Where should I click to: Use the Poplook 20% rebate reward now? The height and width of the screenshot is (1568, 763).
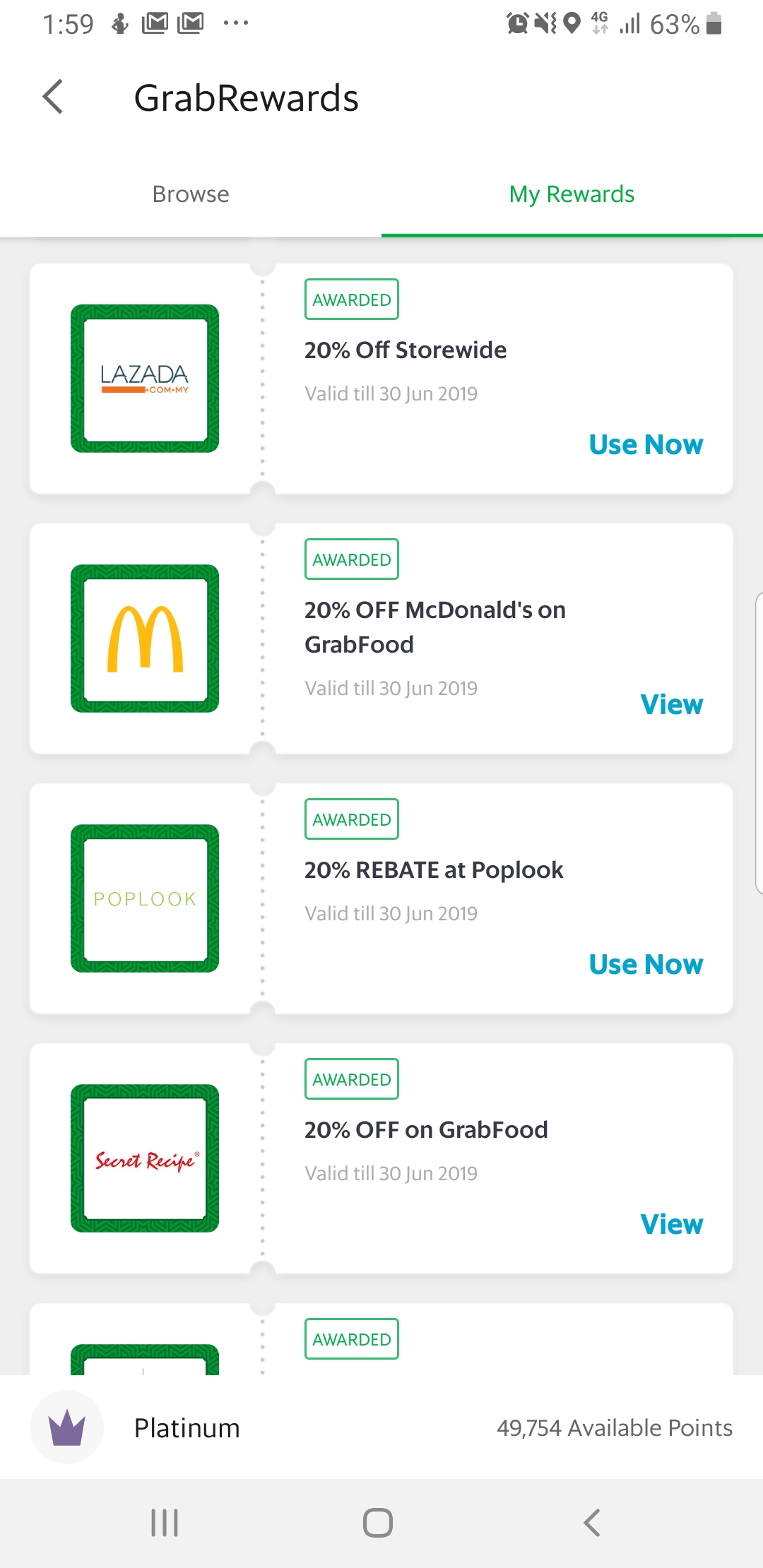coord(646,964)
